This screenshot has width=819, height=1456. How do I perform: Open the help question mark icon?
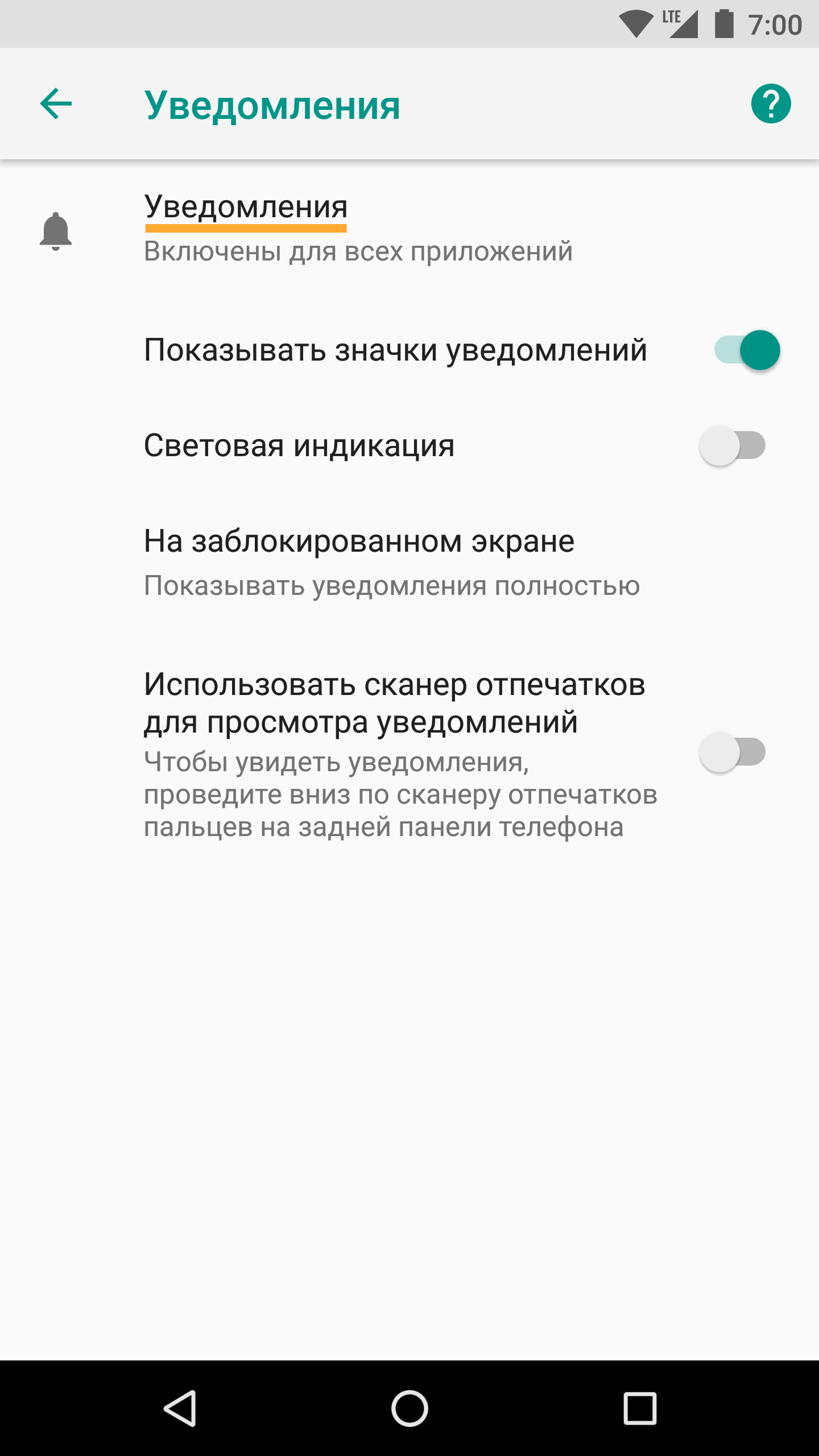point(771,104)
